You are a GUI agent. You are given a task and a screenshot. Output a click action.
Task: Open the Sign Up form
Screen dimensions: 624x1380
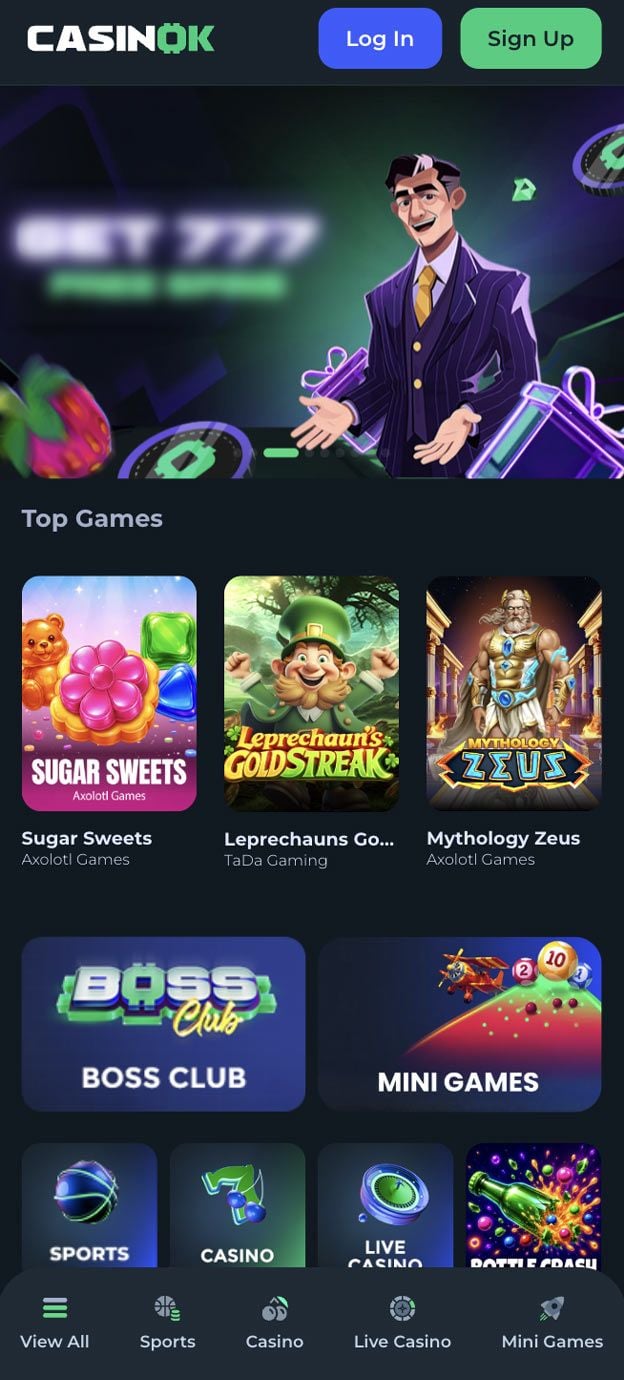pos(530,38)
